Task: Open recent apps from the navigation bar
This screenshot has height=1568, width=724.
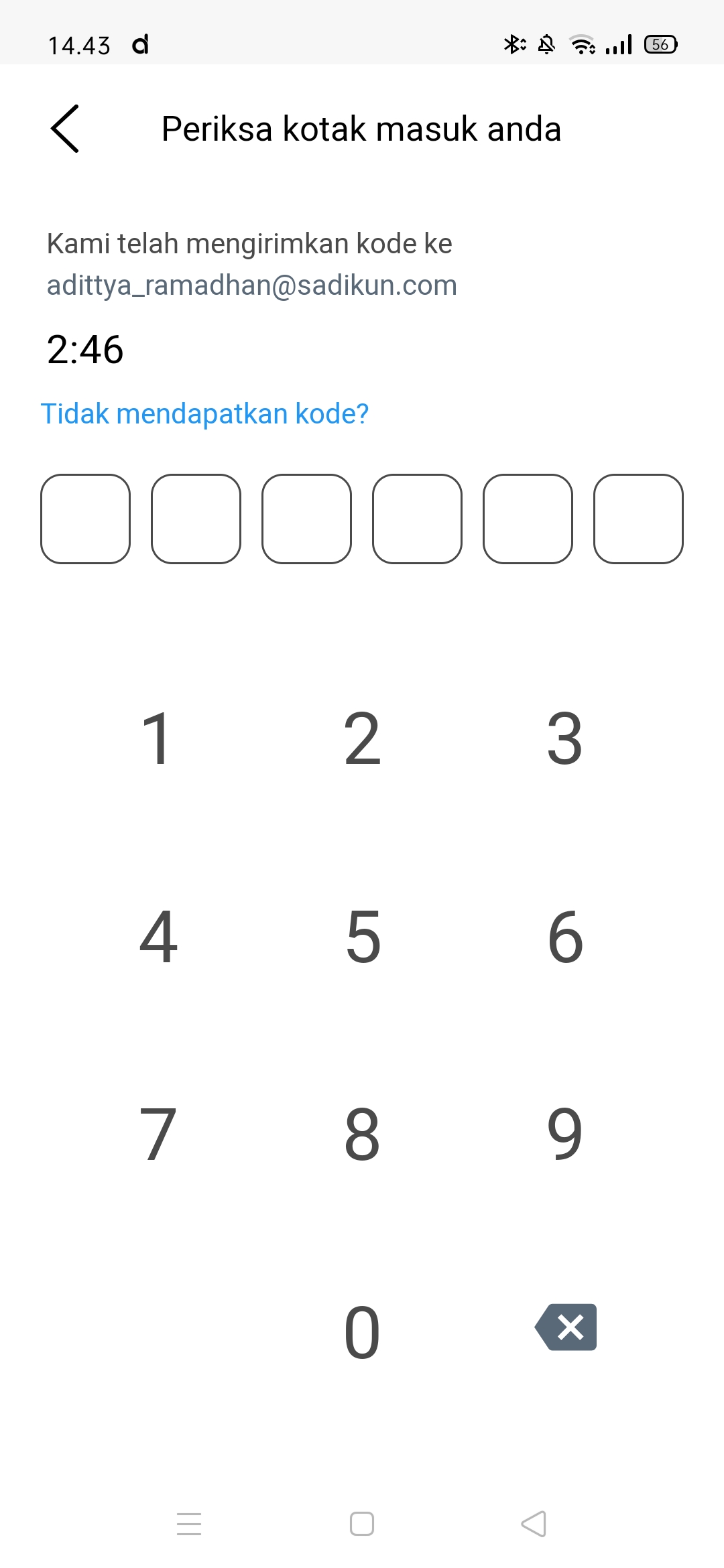Action: point(189,1524)
